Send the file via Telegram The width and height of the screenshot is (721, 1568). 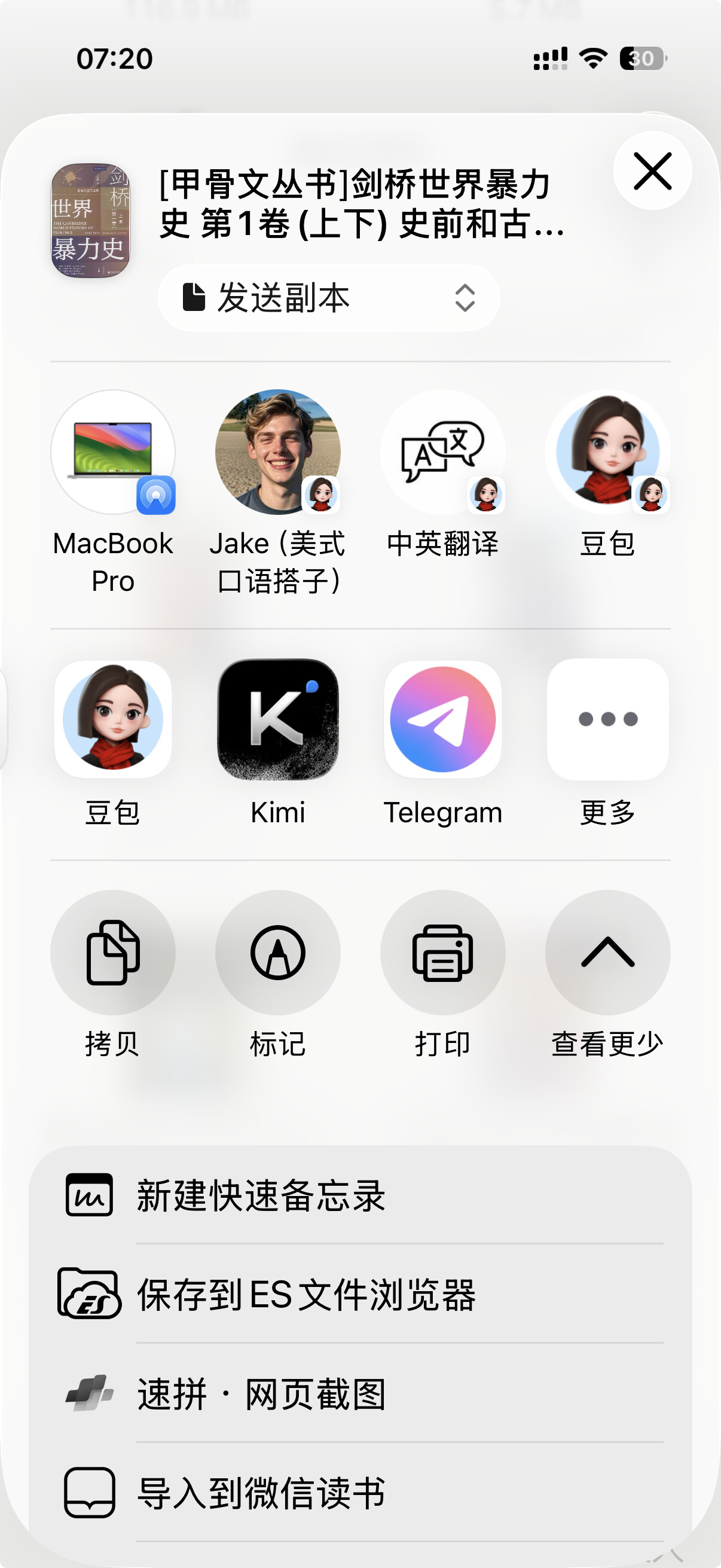click(x=443, y=743)
